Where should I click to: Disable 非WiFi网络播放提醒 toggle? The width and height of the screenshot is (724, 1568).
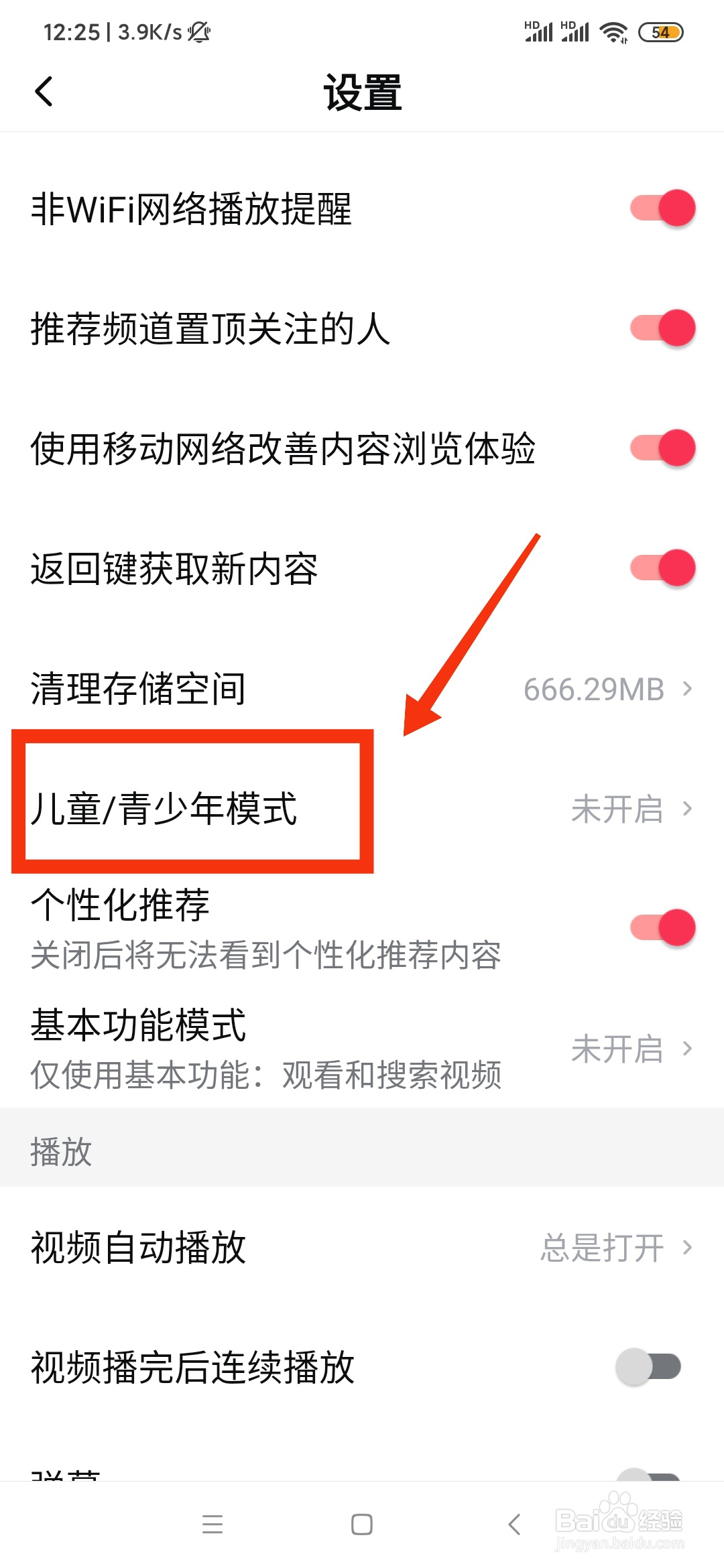pyautogui.click(x=660, y=209)
